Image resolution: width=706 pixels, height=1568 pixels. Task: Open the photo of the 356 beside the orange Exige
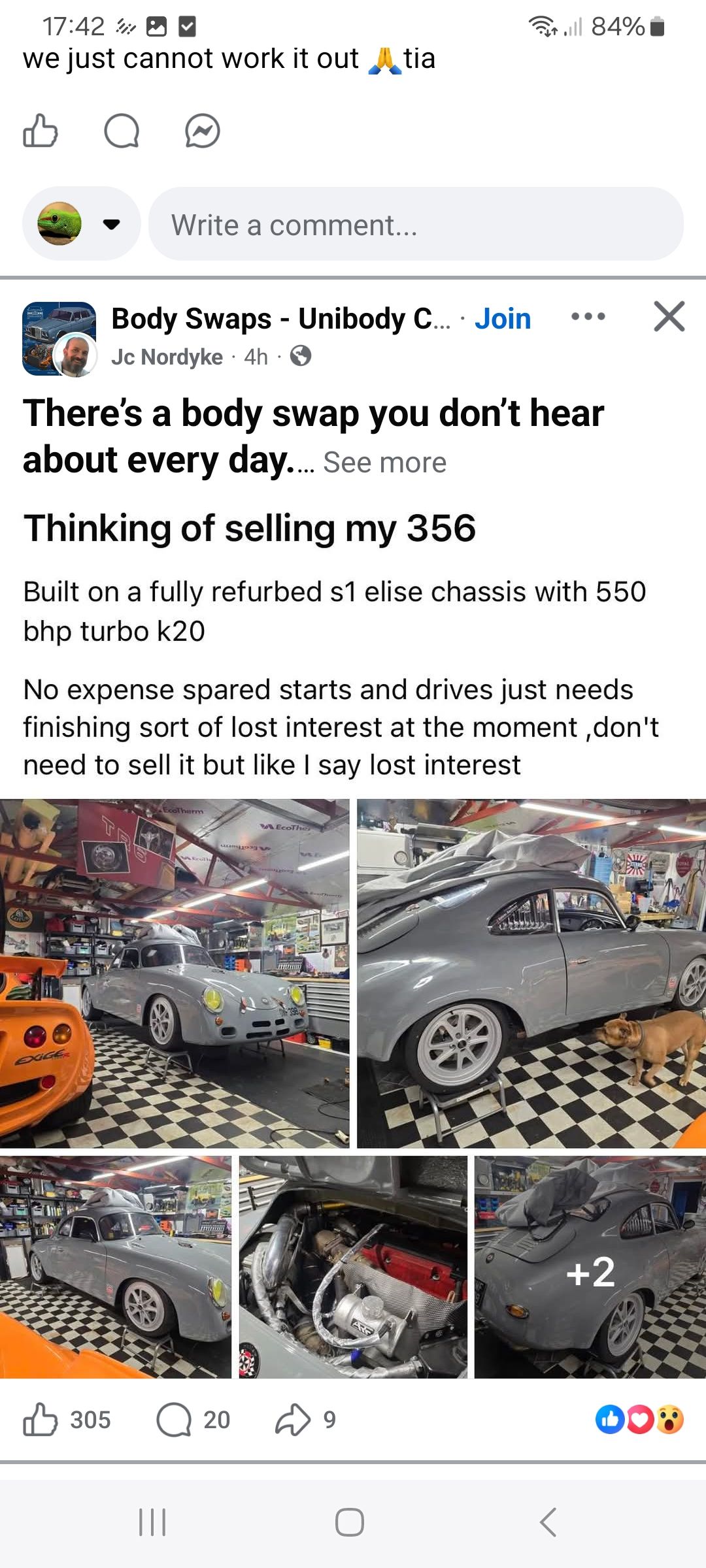click(175, 973)
